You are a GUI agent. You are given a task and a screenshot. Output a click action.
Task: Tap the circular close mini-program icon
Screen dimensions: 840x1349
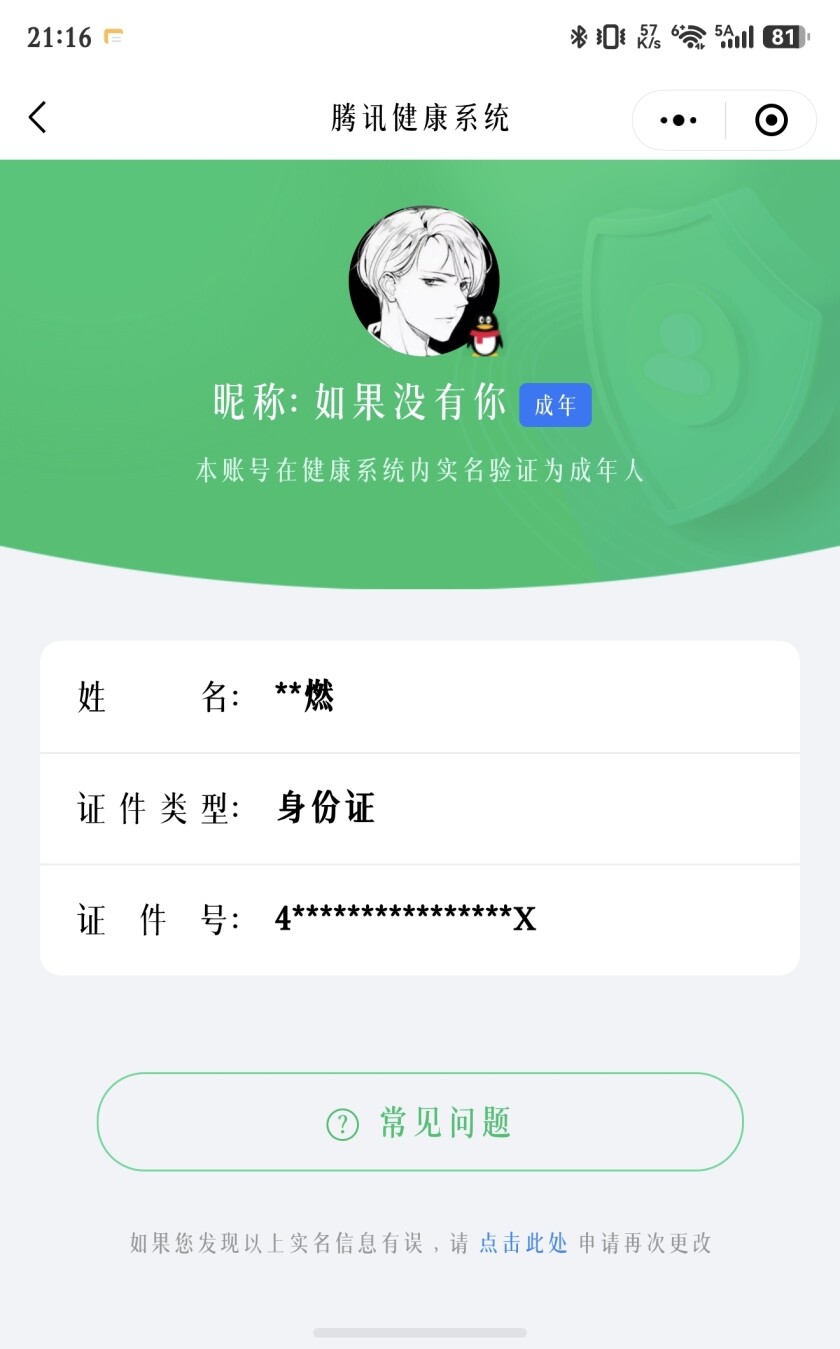click(x=771, y=119)
